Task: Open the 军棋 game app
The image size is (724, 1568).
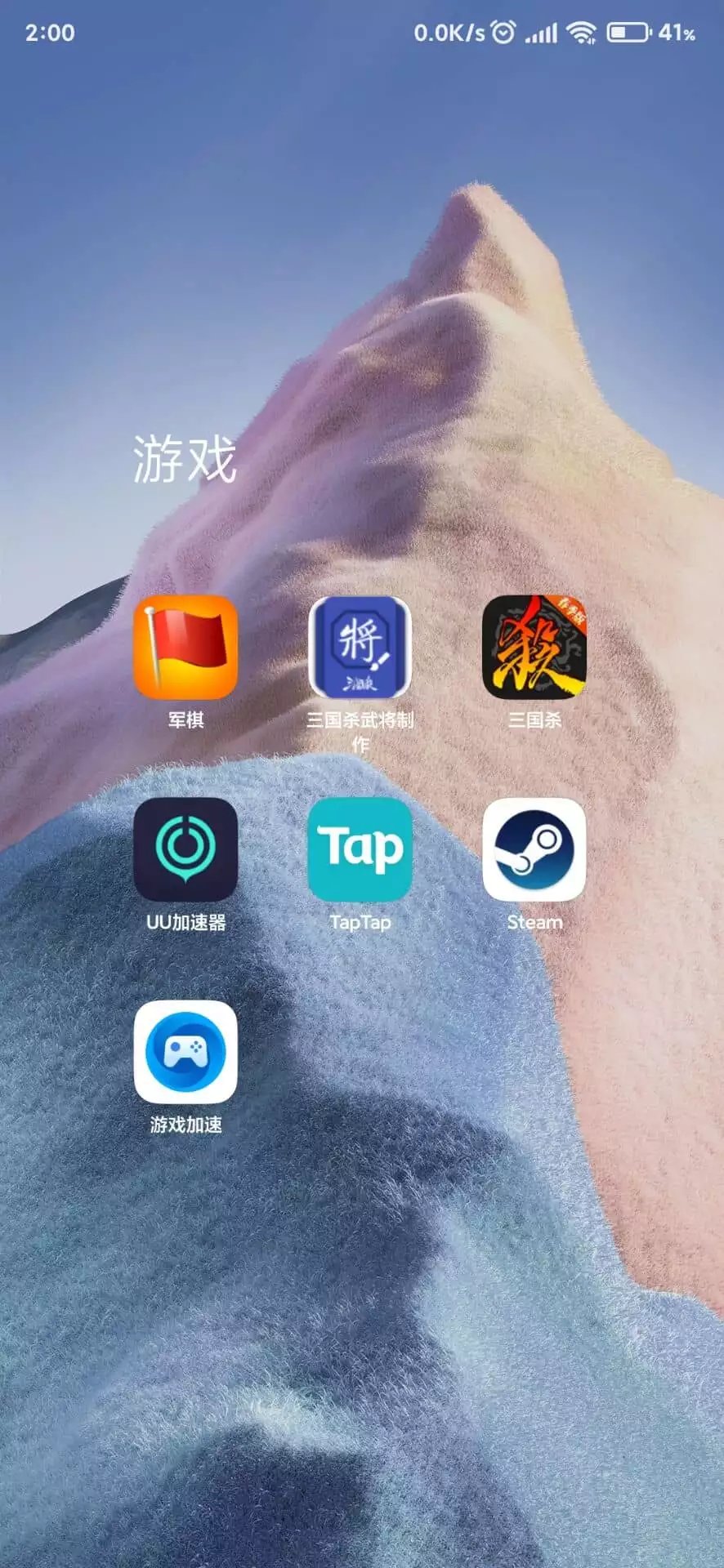Action: coord(185,648)
